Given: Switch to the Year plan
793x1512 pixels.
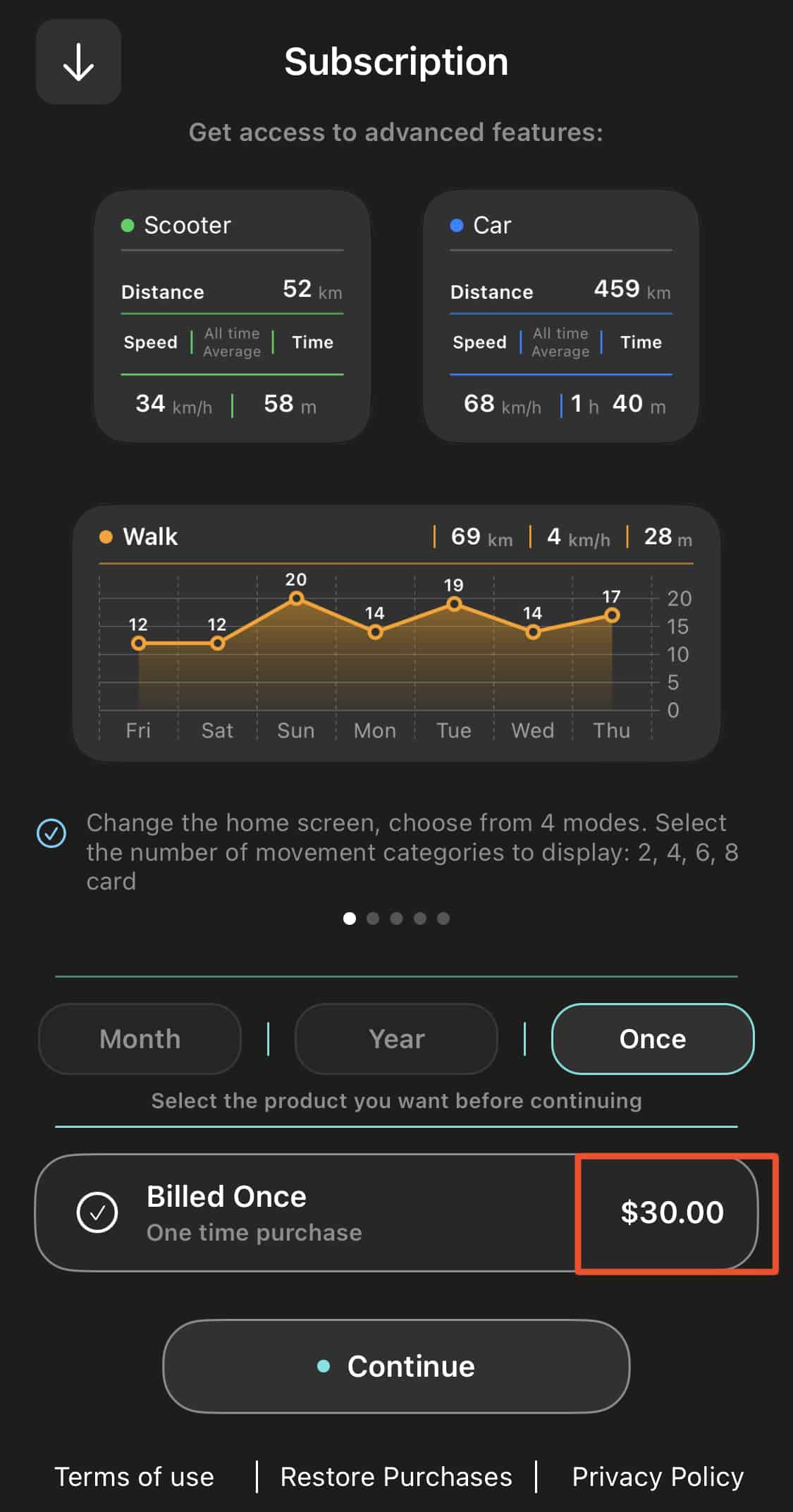Looking at the screenshot, I should point(396,1038).
